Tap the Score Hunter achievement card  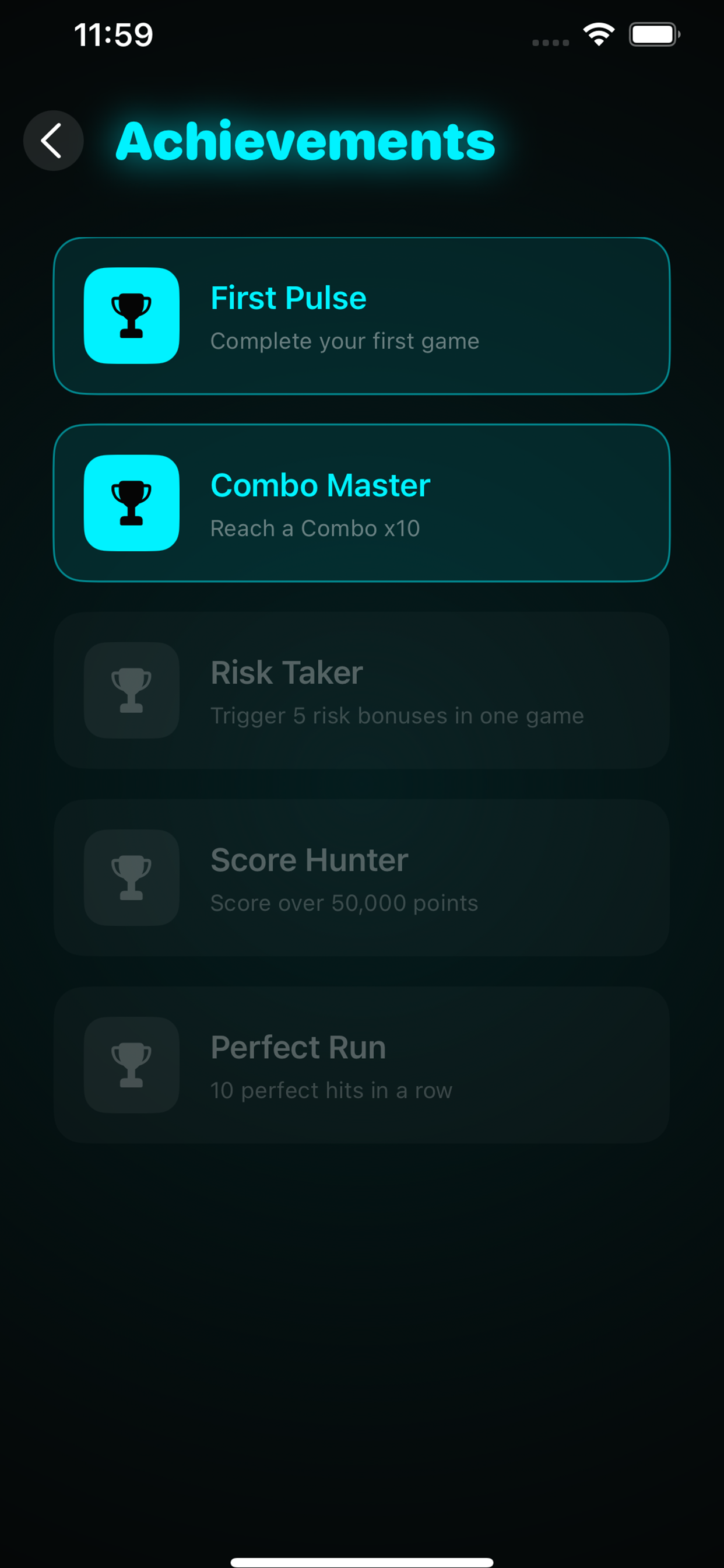click(x=361, y=878)
